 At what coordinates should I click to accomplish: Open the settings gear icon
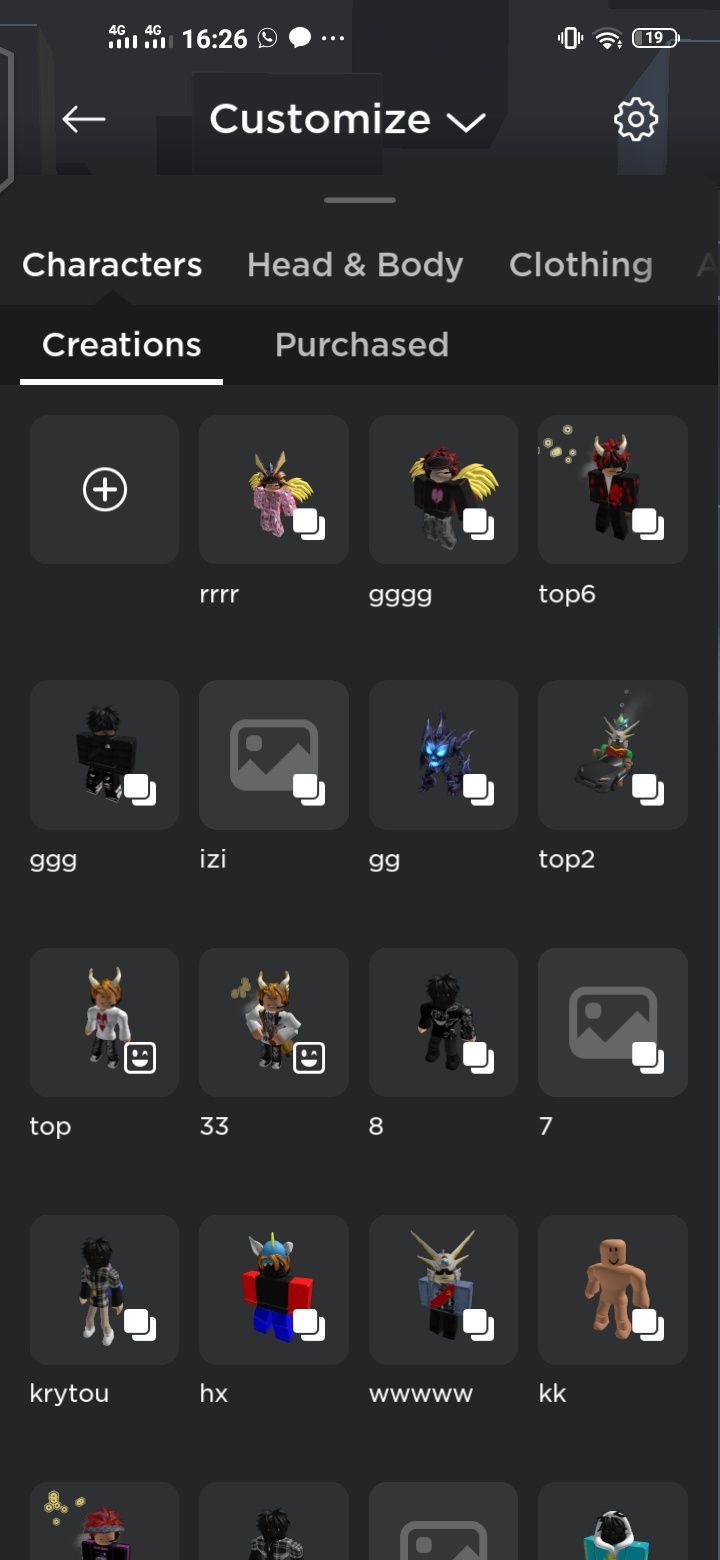[636, 120]
